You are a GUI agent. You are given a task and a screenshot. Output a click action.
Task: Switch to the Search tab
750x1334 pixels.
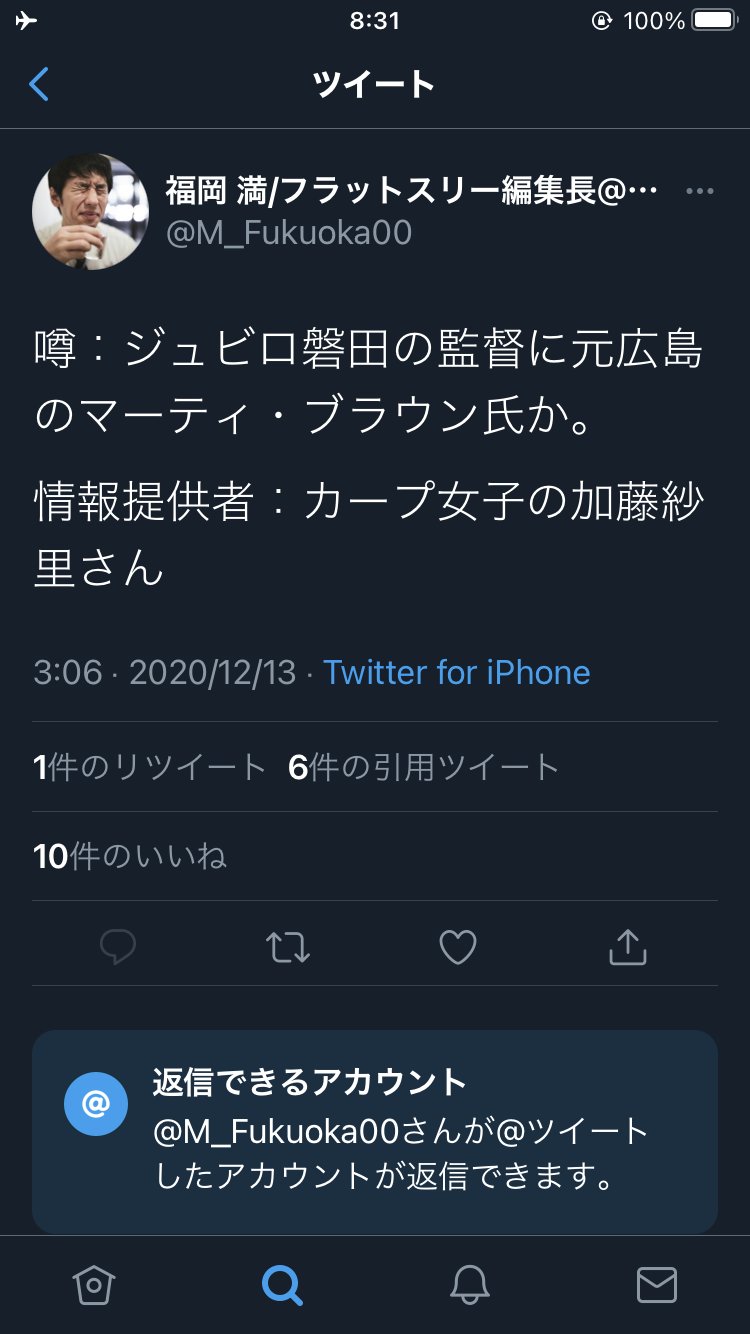pos(282,1284)
